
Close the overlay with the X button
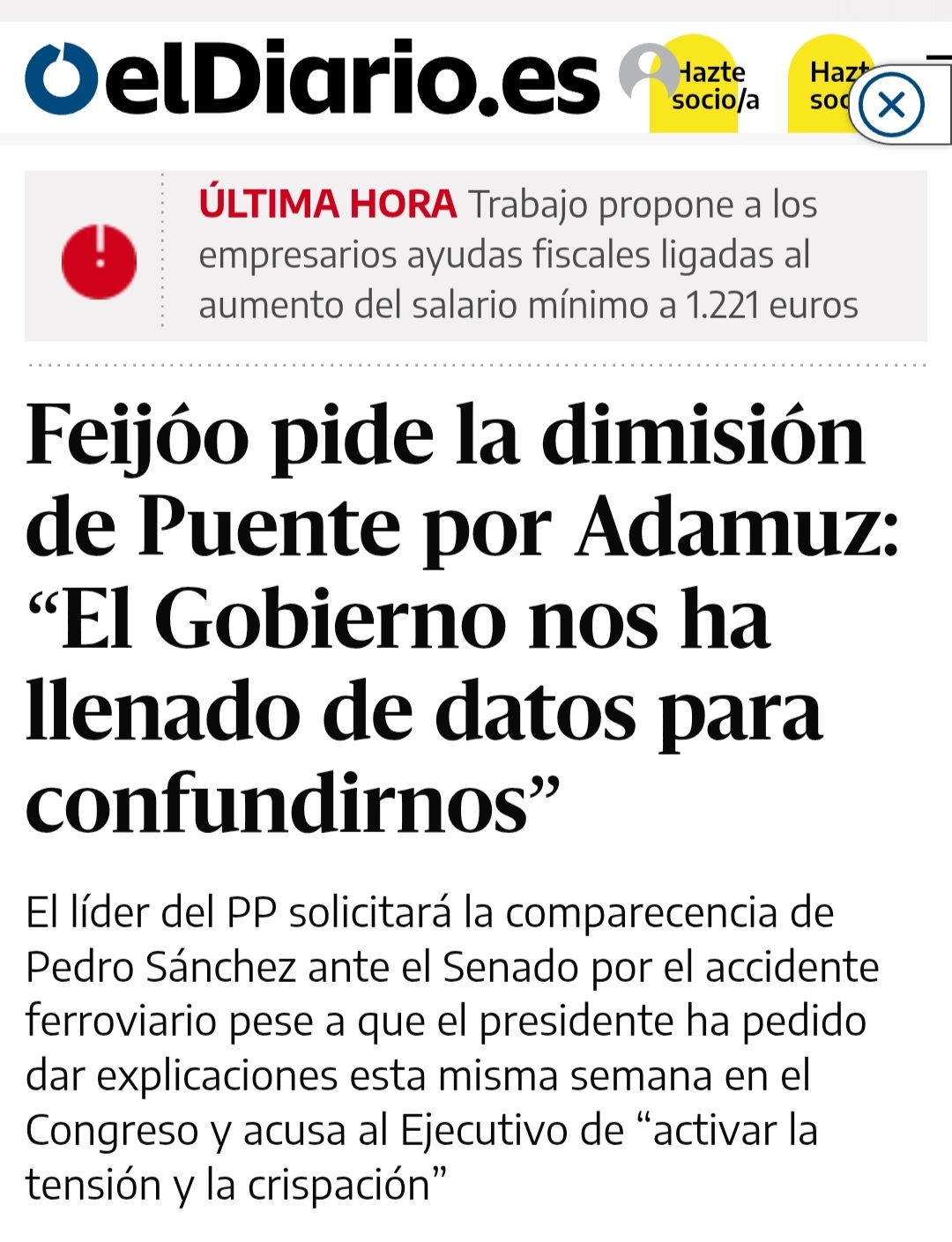(x=891, y=106)
